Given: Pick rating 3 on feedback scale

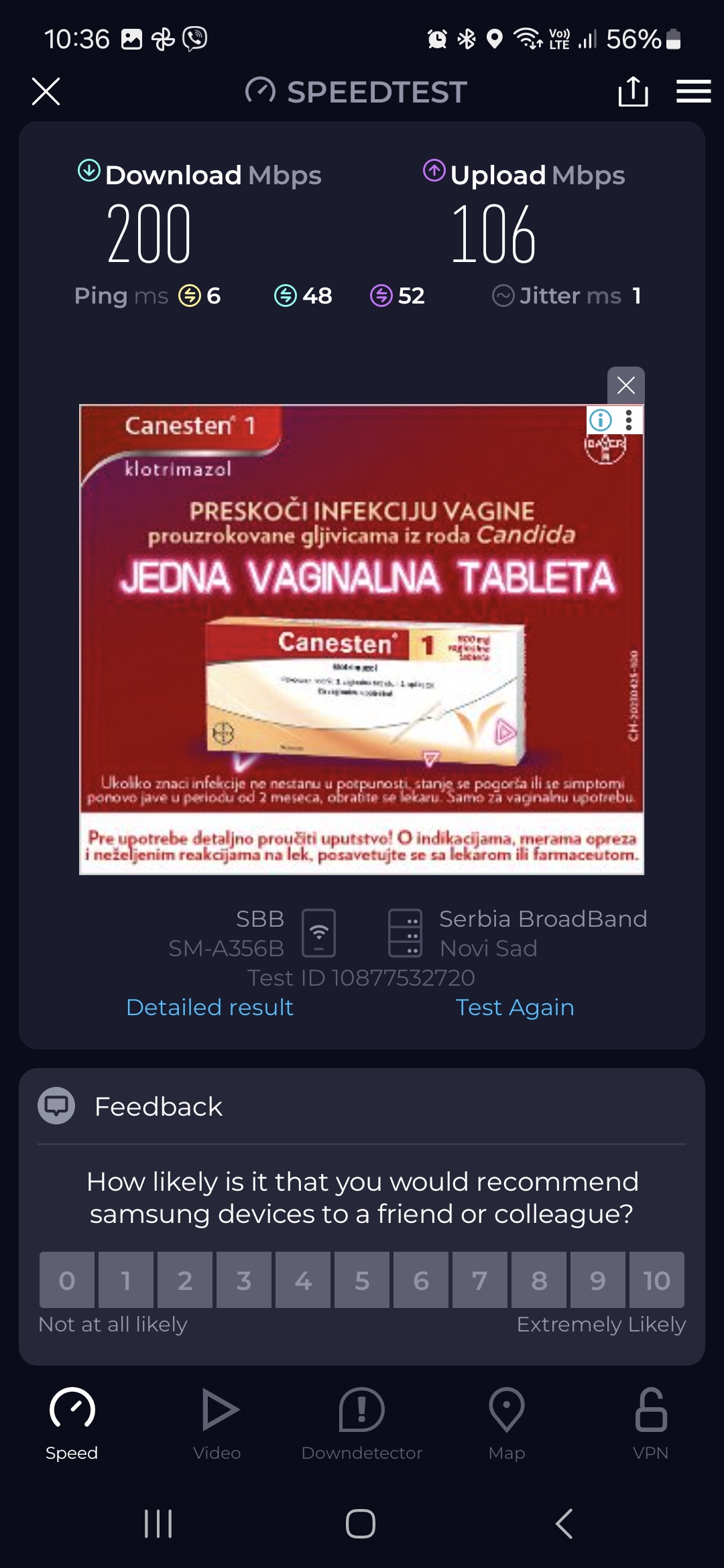Looking at the screenshot, I should coord(244,1280).
